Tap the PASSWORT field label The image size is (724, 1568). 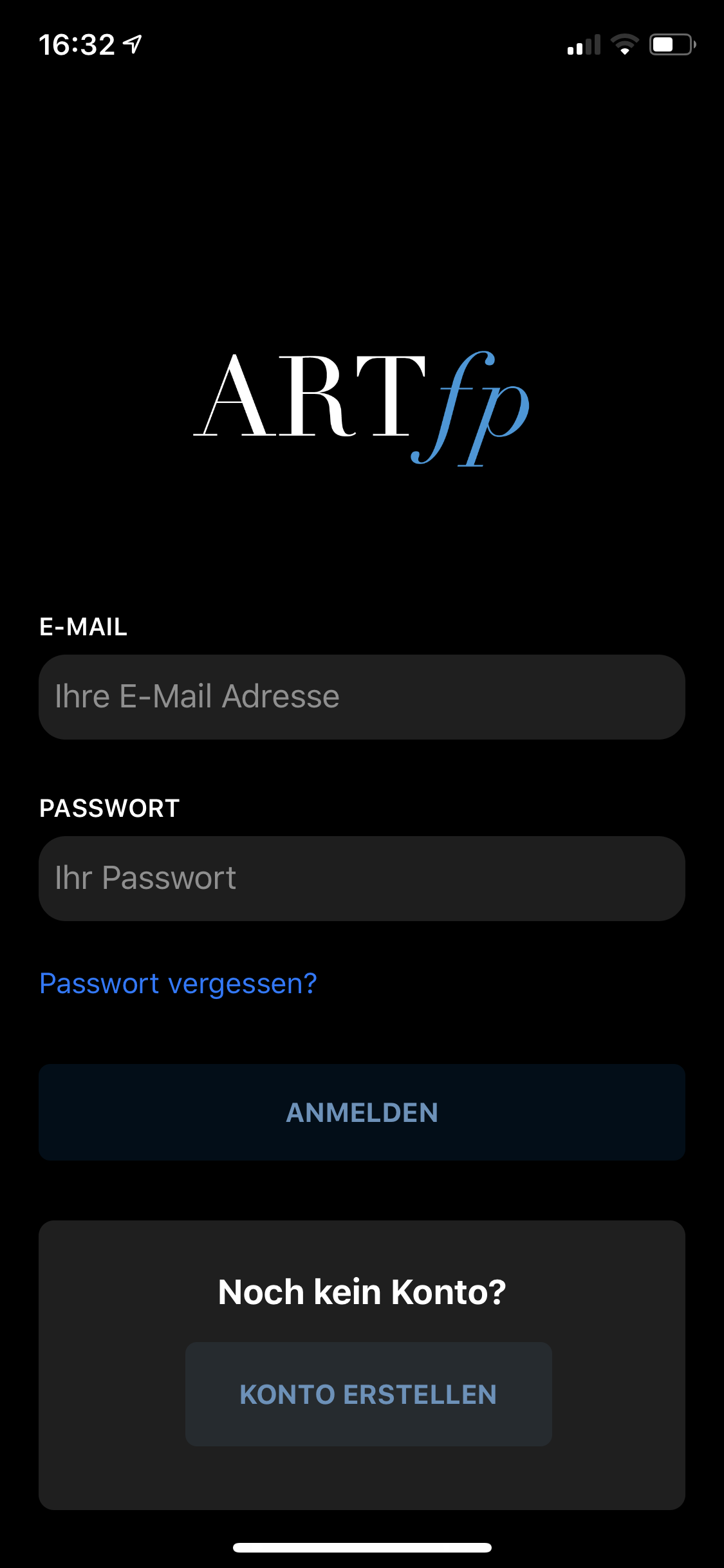tap(109, 808)
